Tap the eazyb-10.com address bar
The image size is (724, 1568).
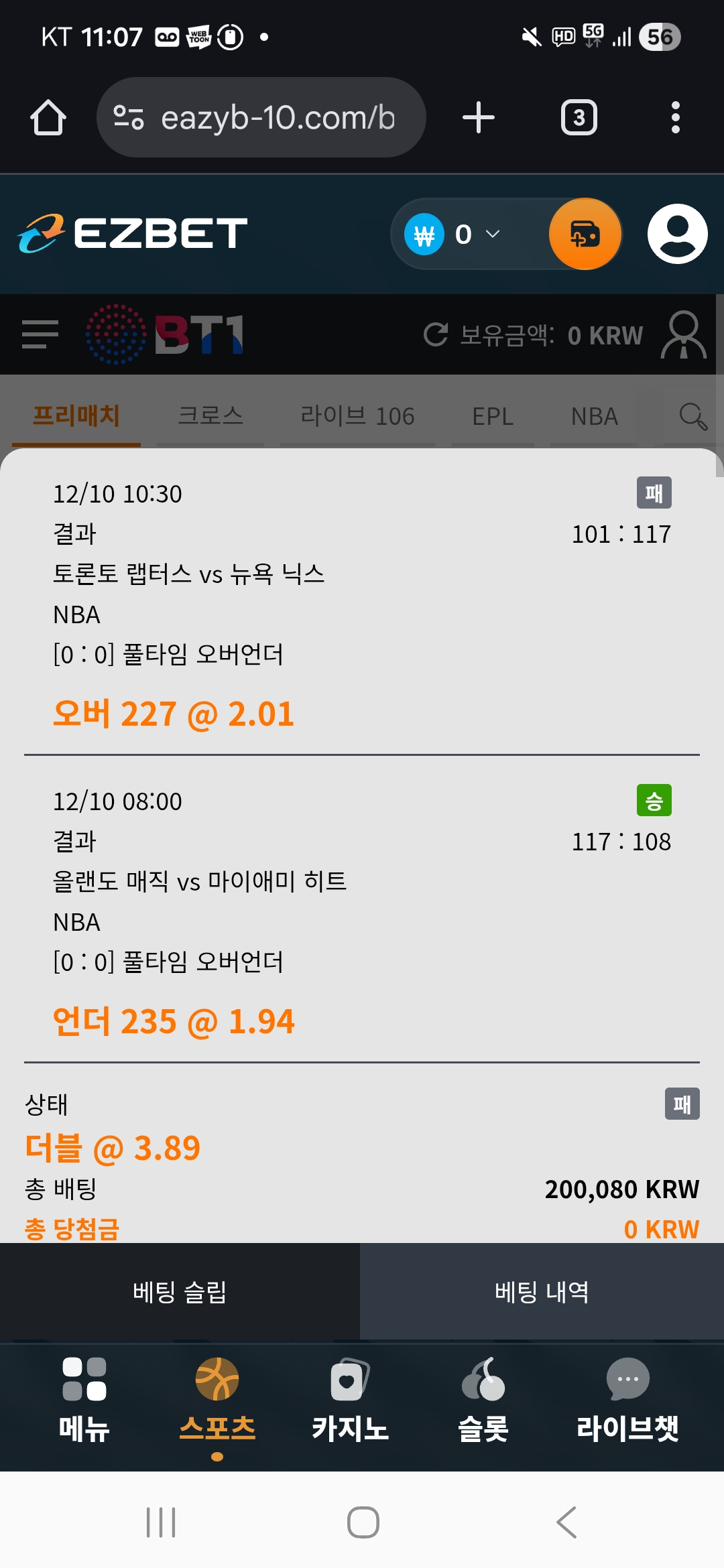(x=261, y=118)
